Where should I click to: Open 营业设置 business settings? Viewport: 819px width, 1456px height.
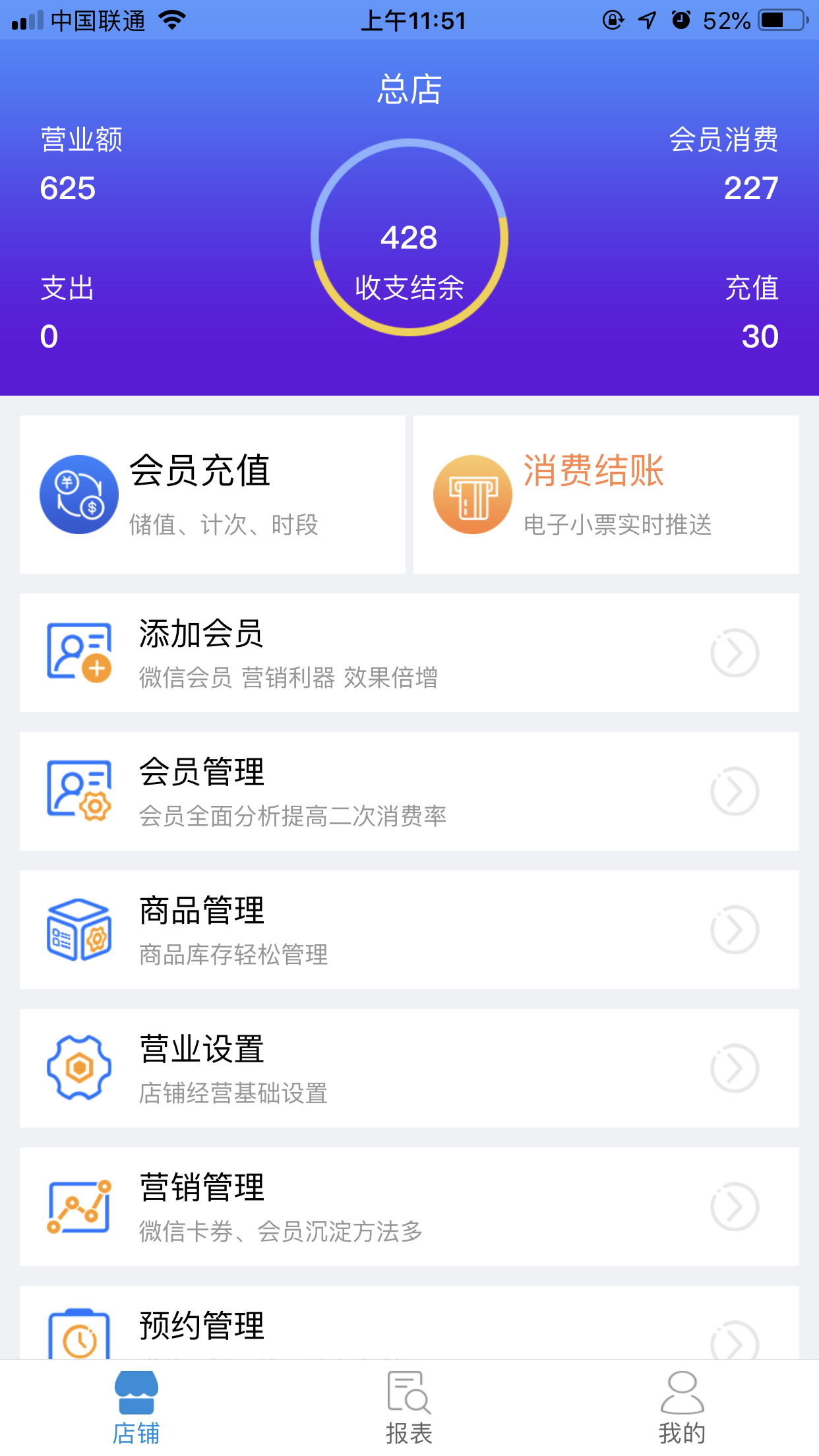click(409, 1068)
